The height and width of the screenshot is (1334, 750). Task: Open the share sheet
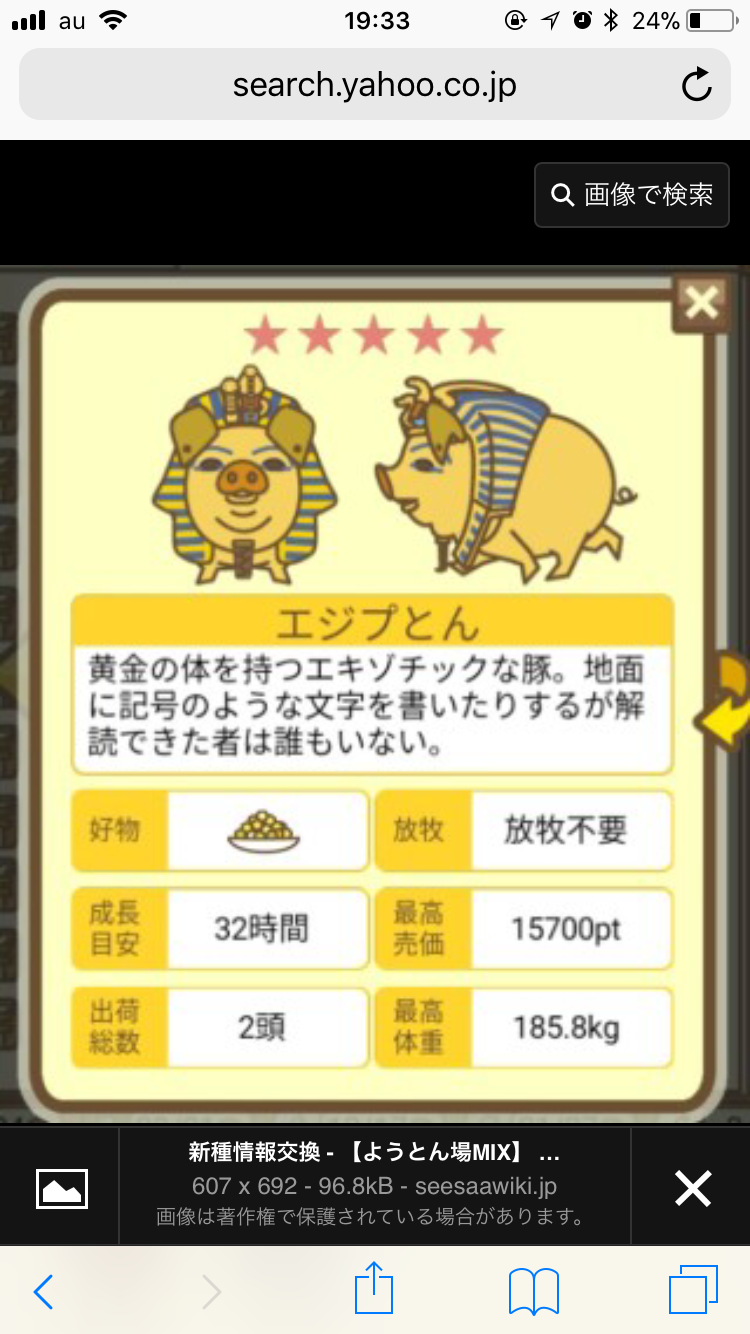[x=374, y=1290]
